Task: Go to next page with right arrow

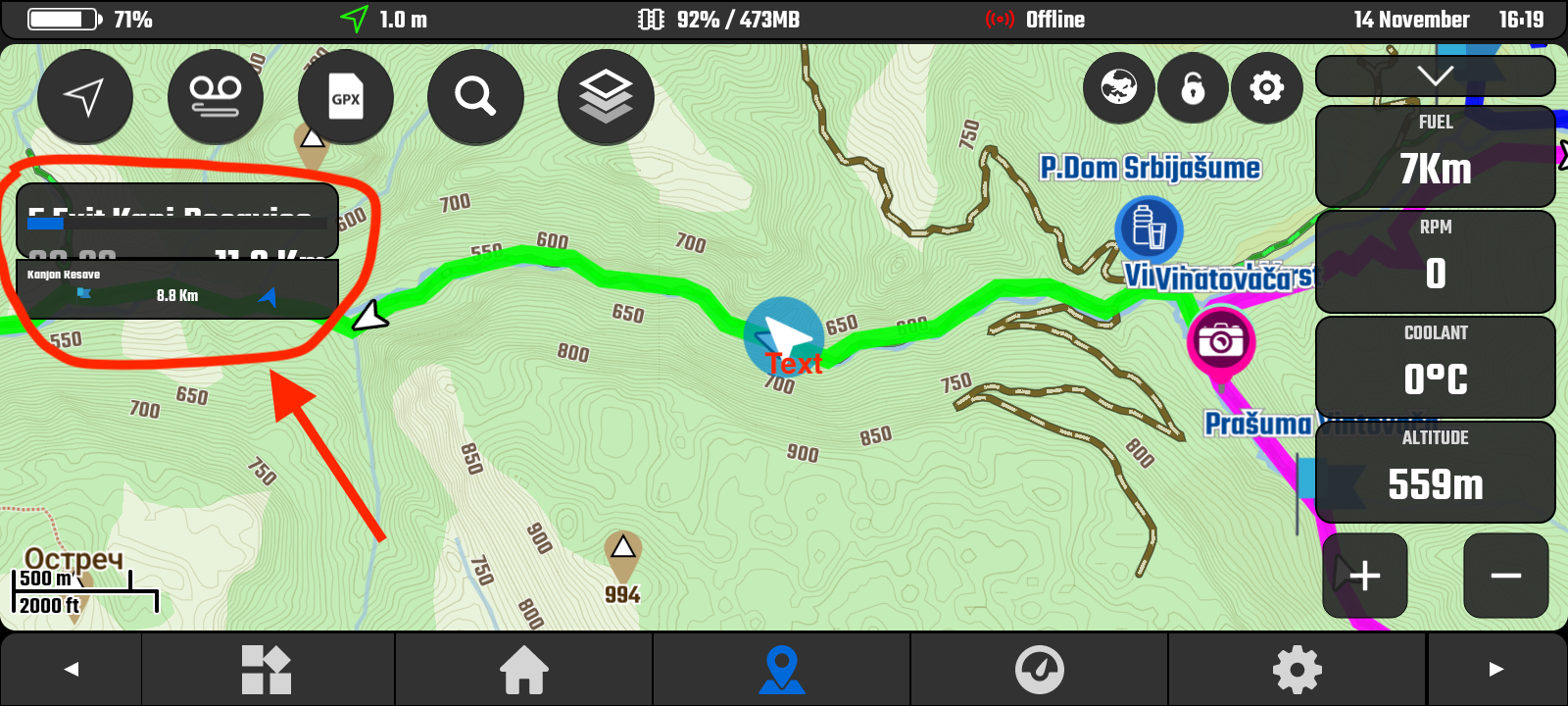Action: tap(1495, 670)
